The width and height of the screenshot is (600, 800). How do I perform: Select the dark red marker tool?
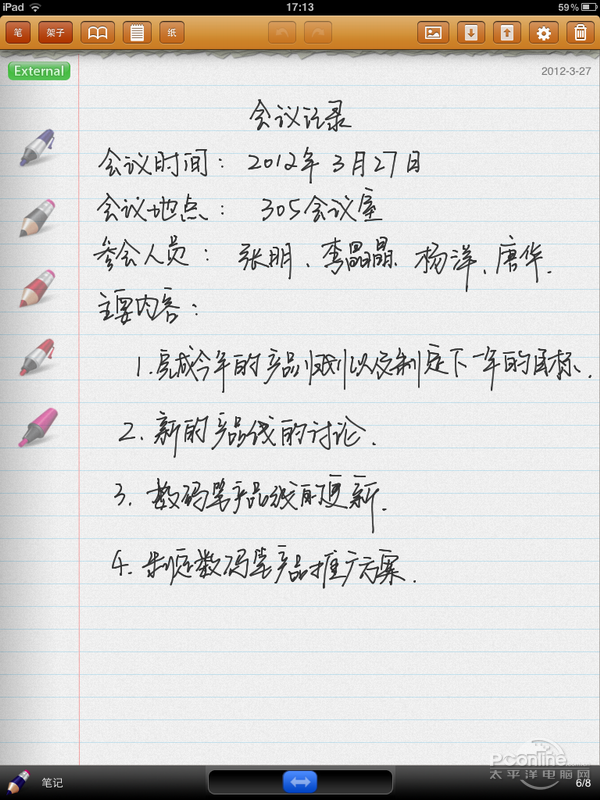tap(36, 358)
